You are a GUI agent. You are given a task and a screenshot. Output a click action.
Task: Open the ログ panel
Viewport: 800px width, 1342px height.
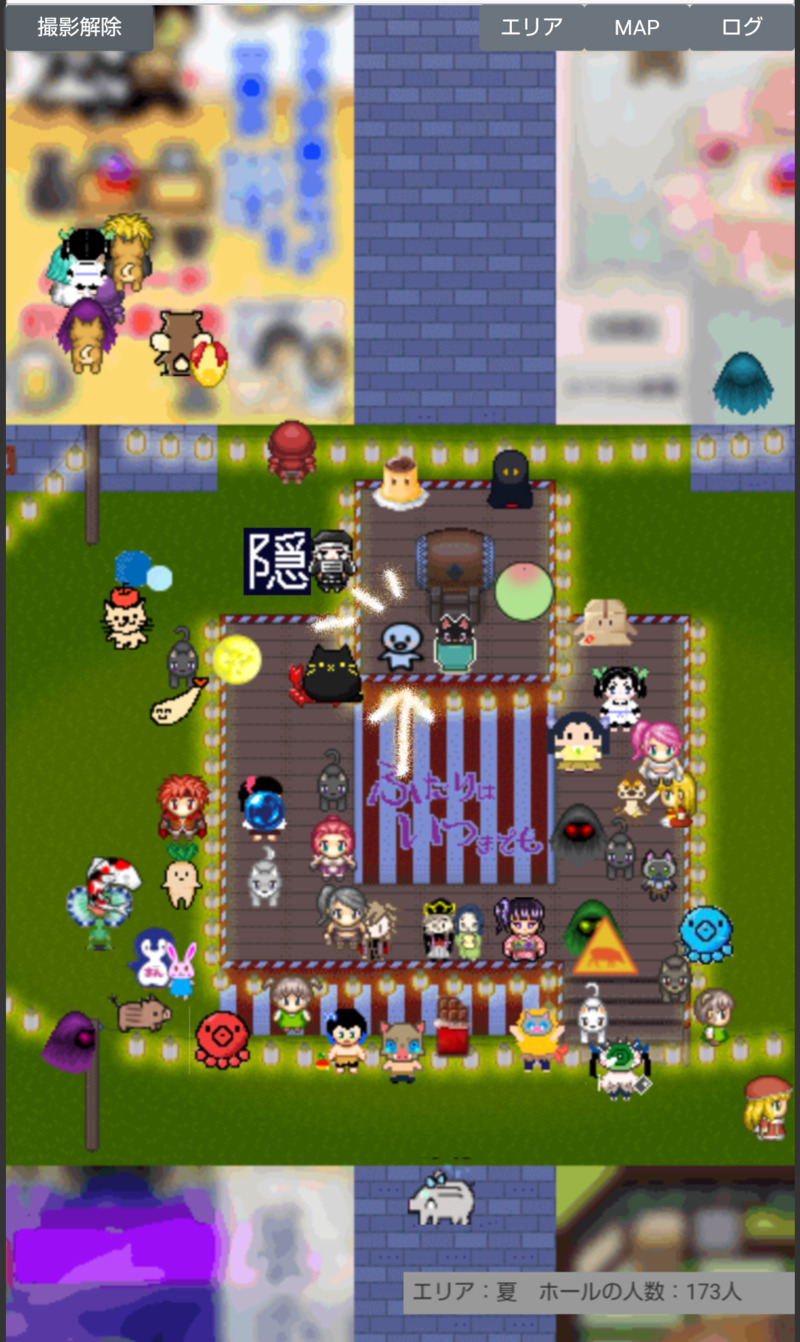pos(741,27)
